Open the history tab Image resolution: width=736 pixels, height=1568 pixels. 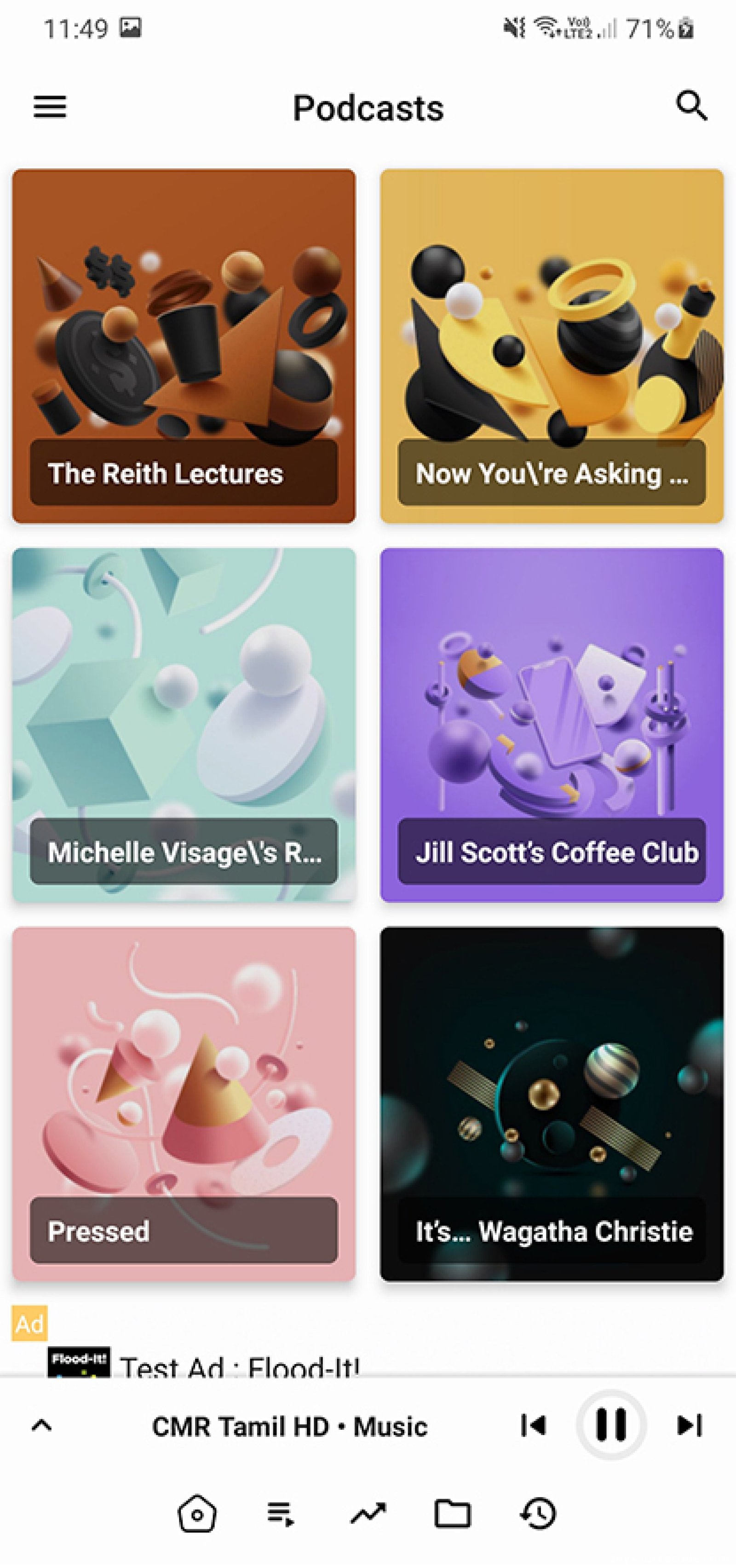(x=538, y=1514)
